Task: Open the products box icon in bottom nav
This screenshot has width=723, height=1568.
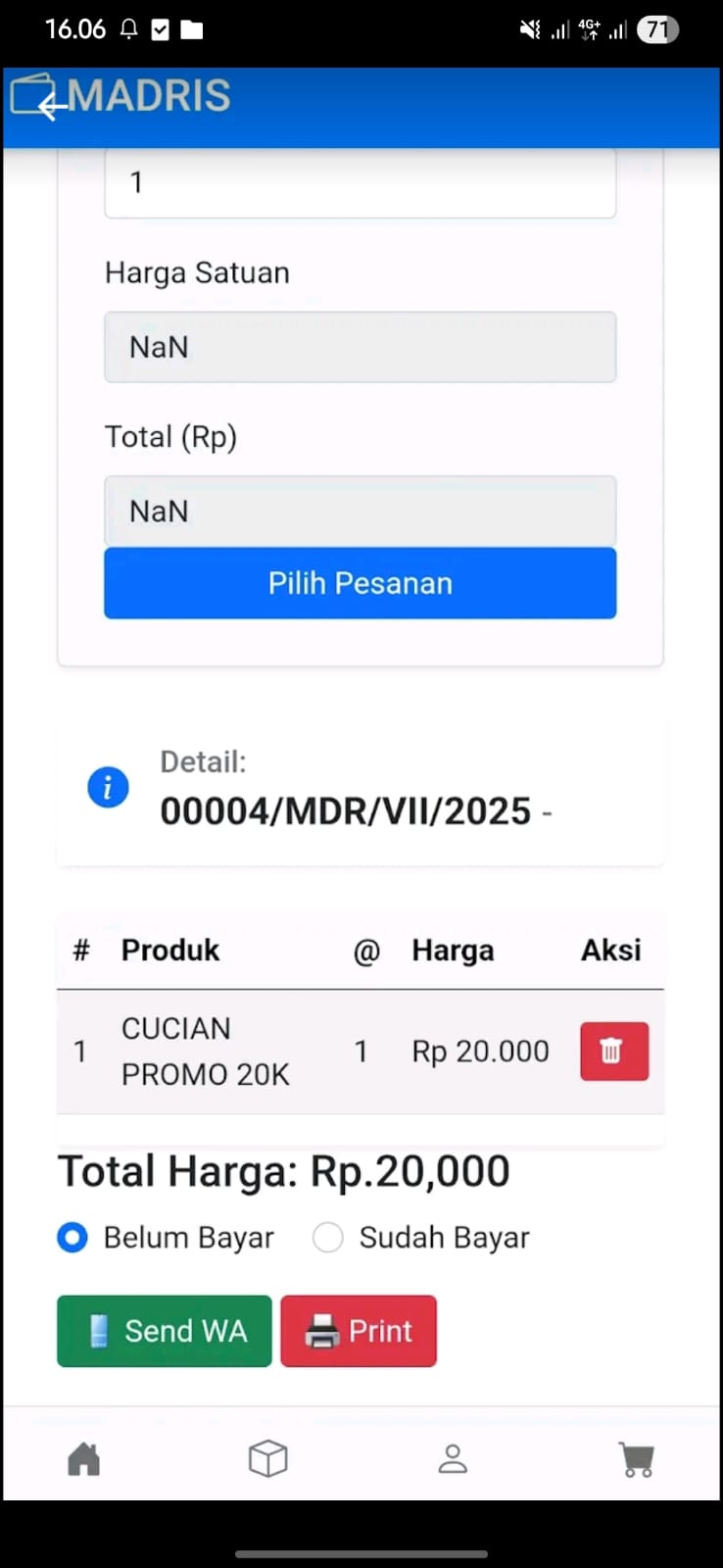Action: click(x=267, y=1458)
